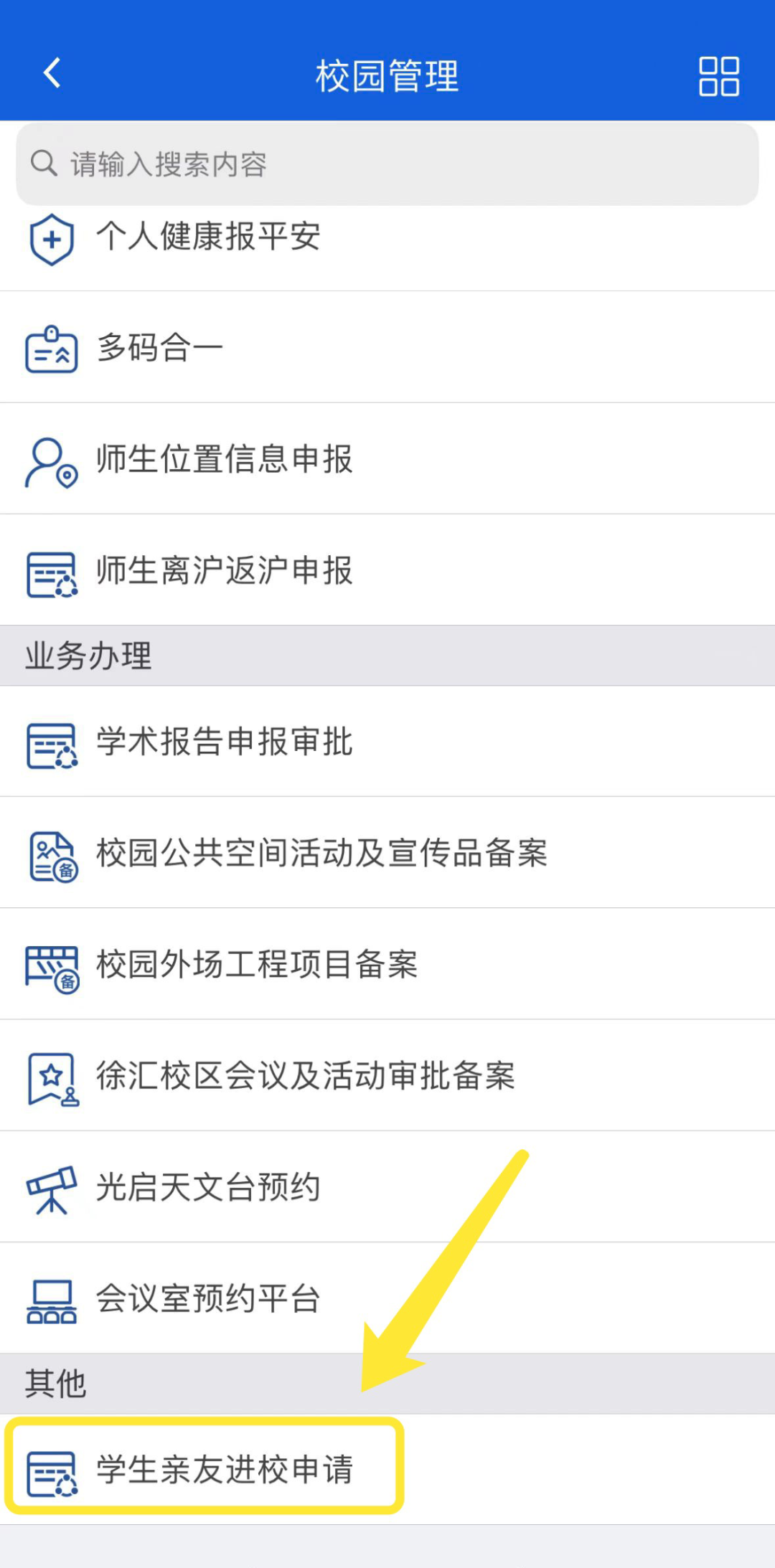The height and width of the screenshot is (1568, 775).
Task: Open 学生亲友进校申请
Action: pyautogui.click(x=387, y=1469)
